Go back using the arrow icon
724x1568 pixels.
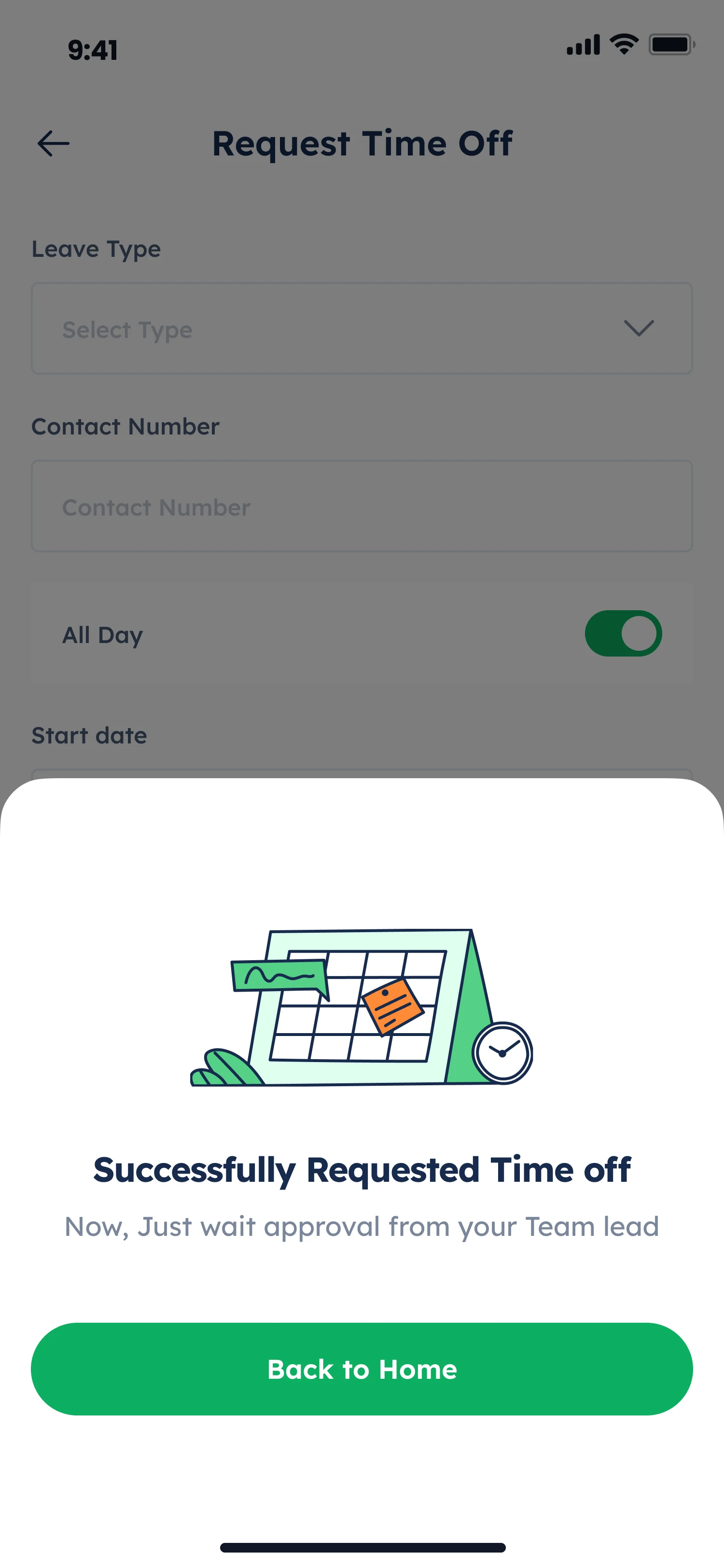(x=54, y=144)
